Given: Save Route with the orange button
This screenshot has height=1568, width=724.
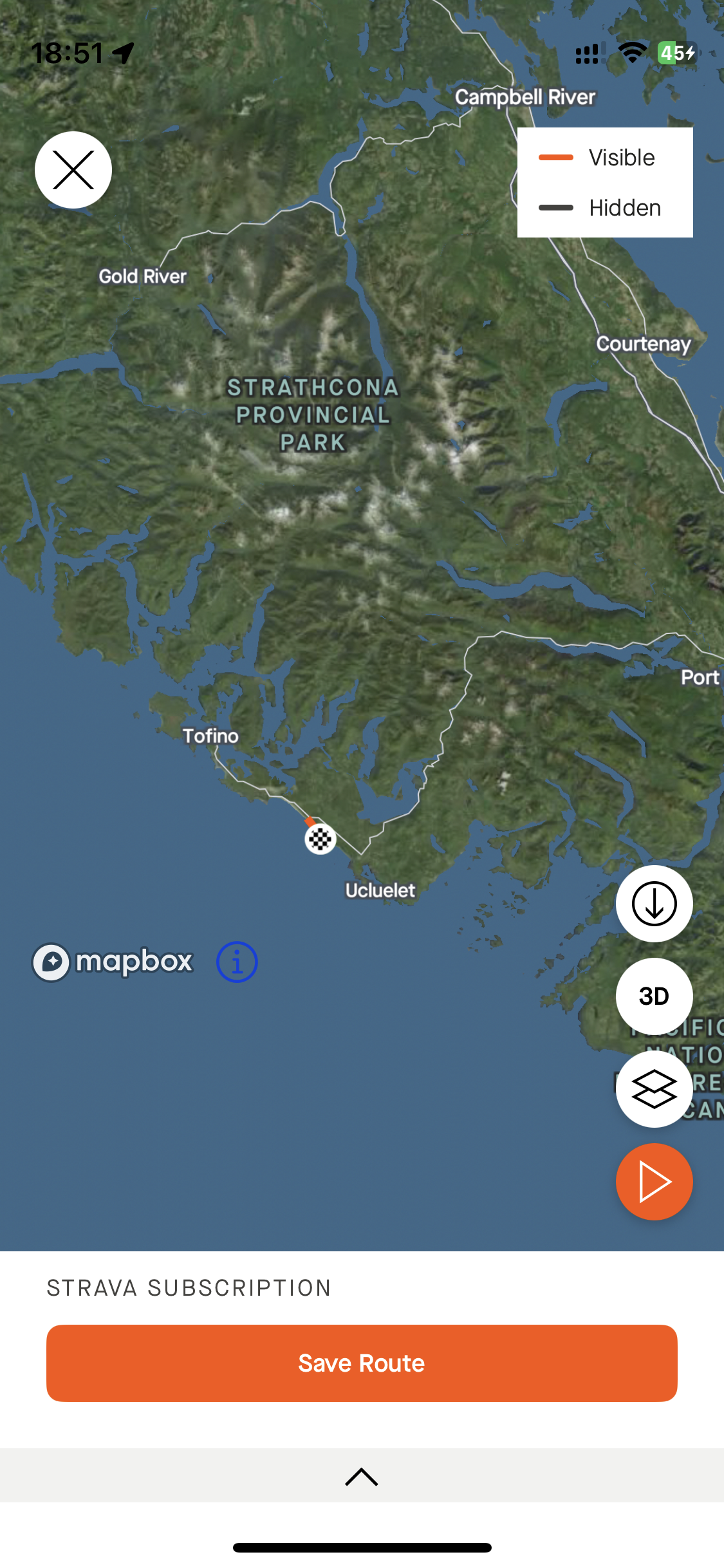Looking at the screenshot, I should coord(362,1363).
